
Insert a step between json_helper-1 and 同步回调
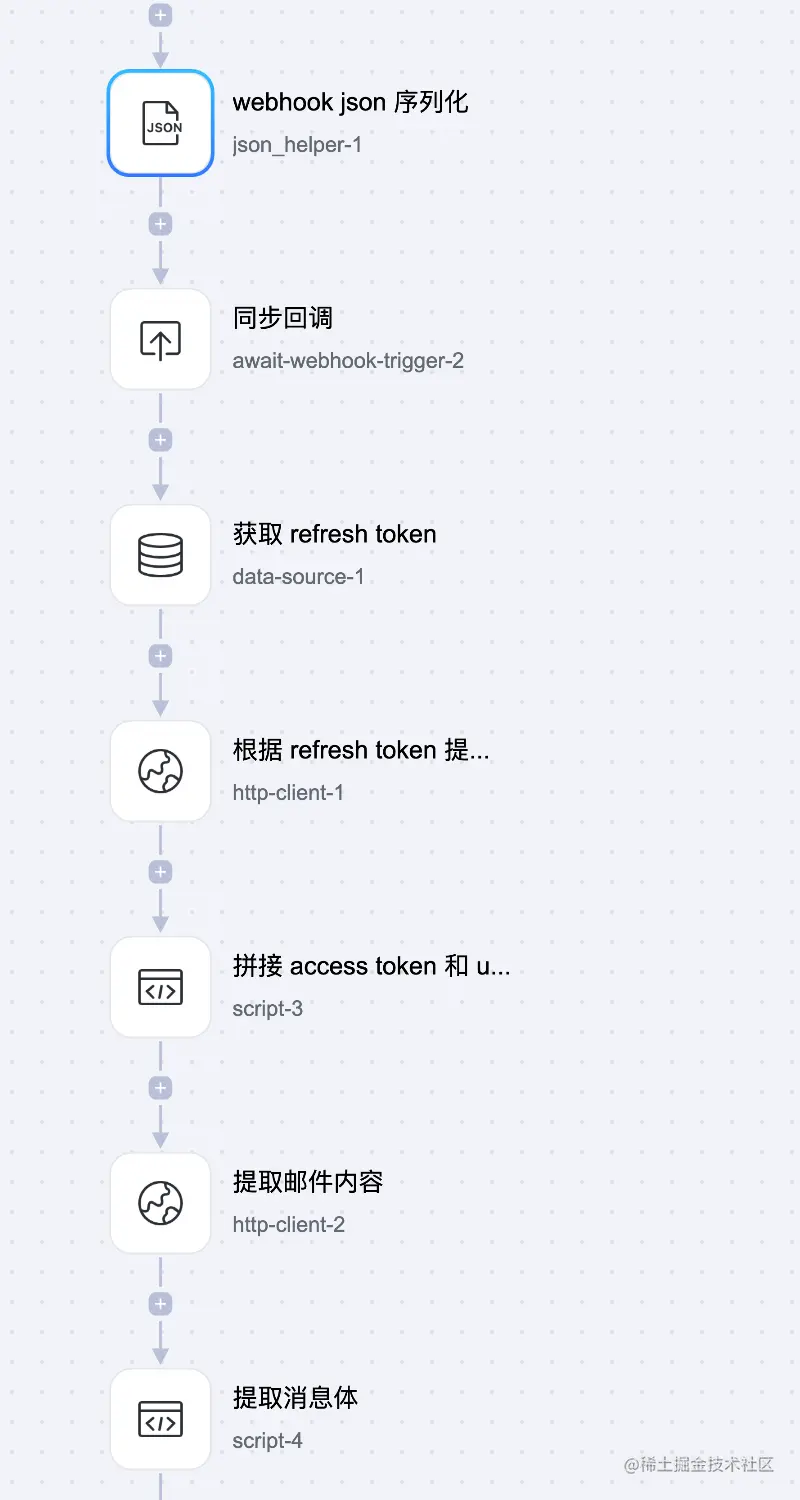(x=160, y=224)
